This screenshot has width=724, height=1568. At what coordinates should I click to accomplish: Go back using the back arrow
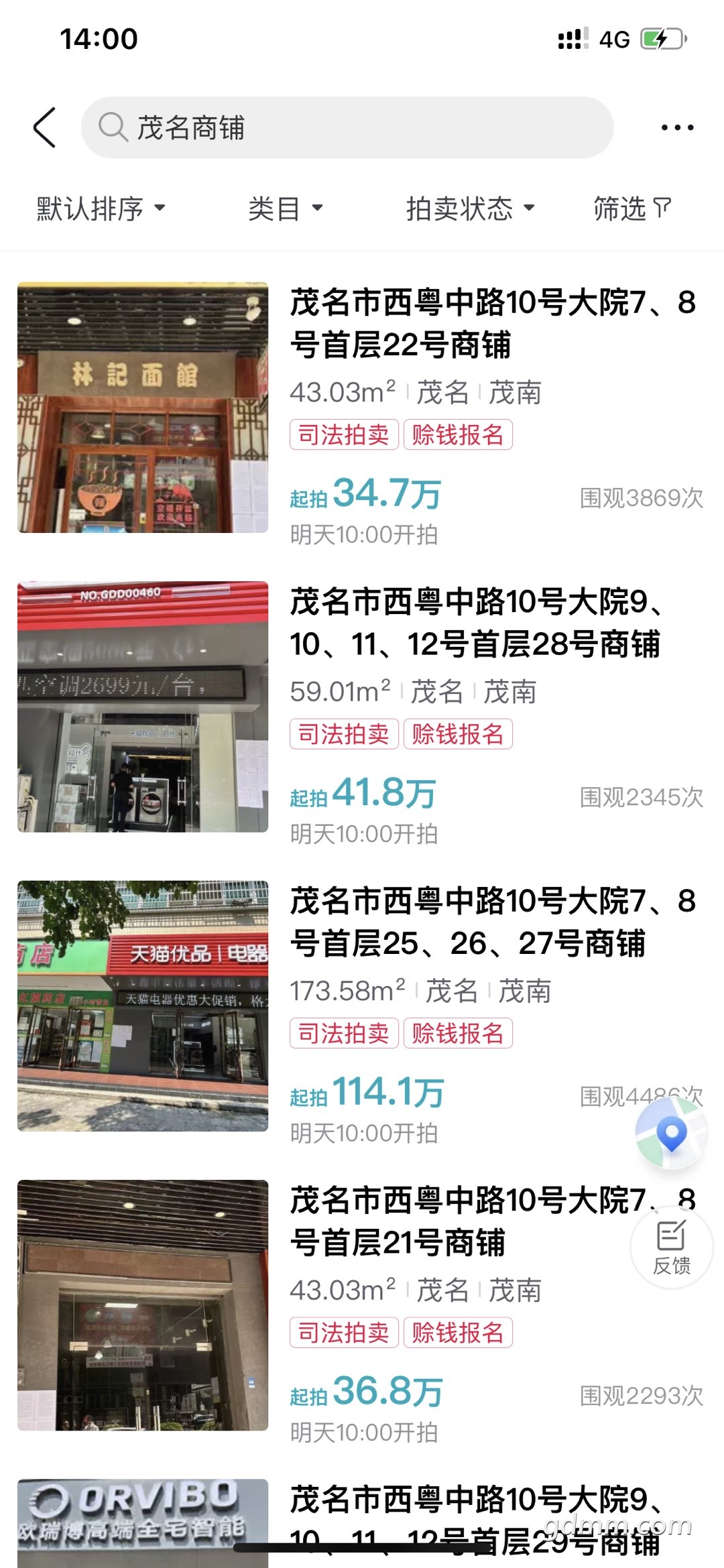tap(44, 127)
